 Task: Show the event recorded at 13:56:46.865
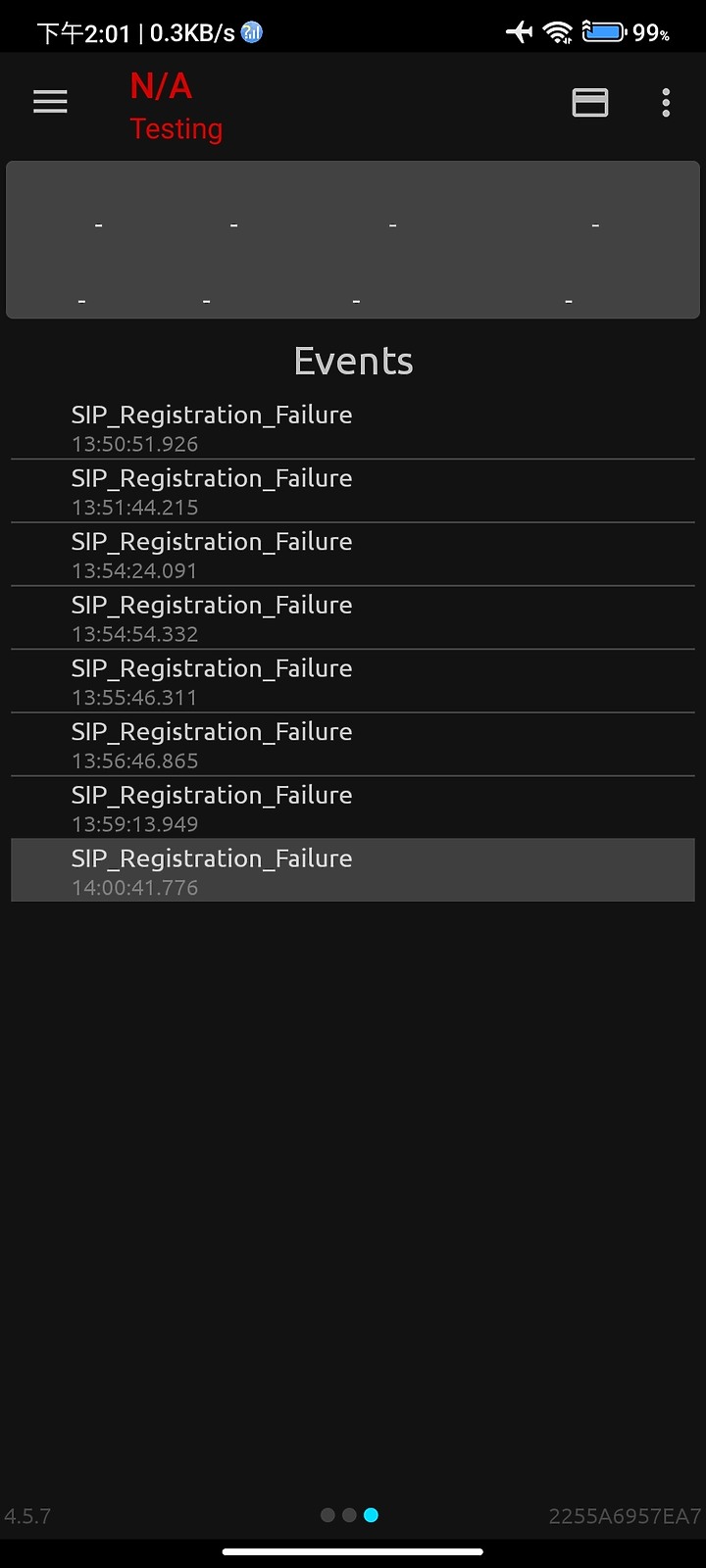pyautogui.click(x=353, y=745)
